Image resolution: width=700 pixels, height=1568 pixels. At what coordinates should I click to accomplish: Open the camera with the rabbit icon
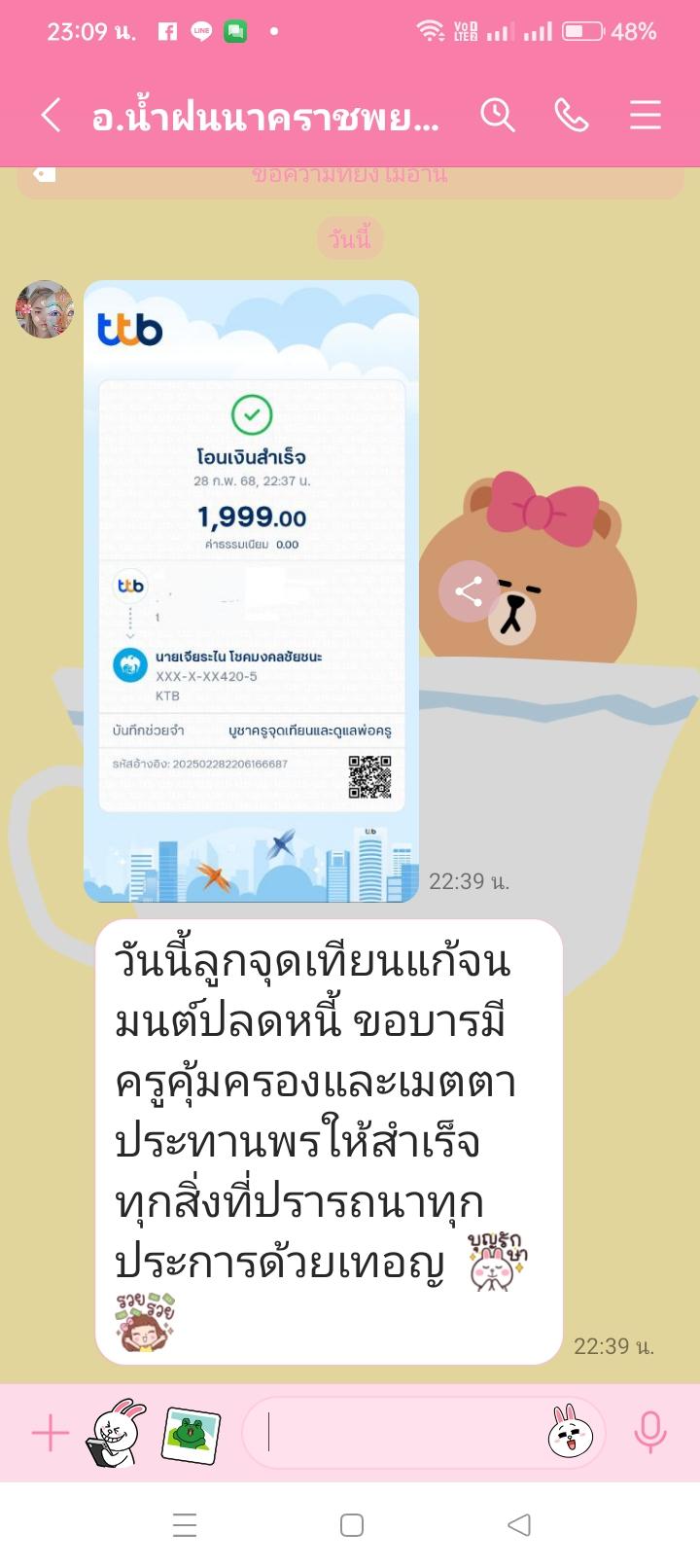click(x=117, y=1433)
